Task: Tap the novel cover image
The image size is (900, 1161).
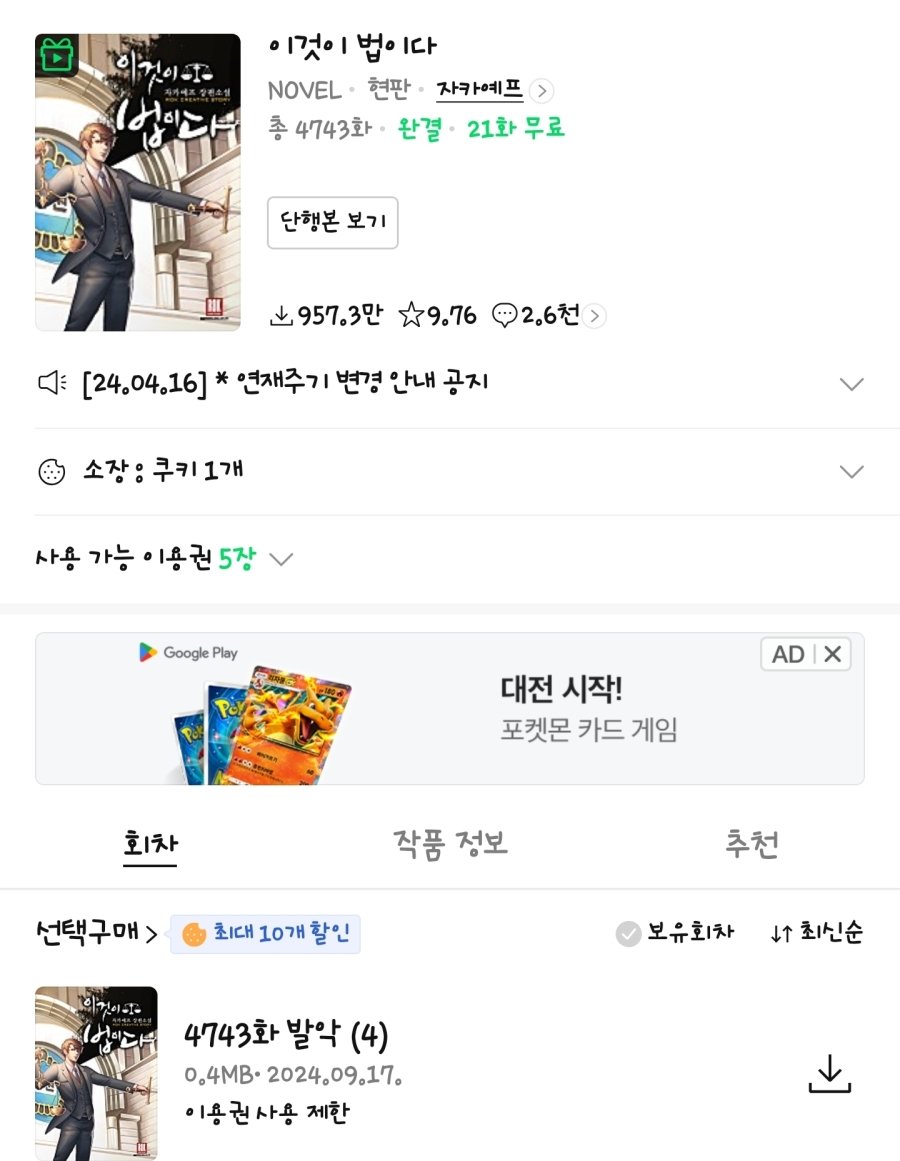Action: coord(138,182)
